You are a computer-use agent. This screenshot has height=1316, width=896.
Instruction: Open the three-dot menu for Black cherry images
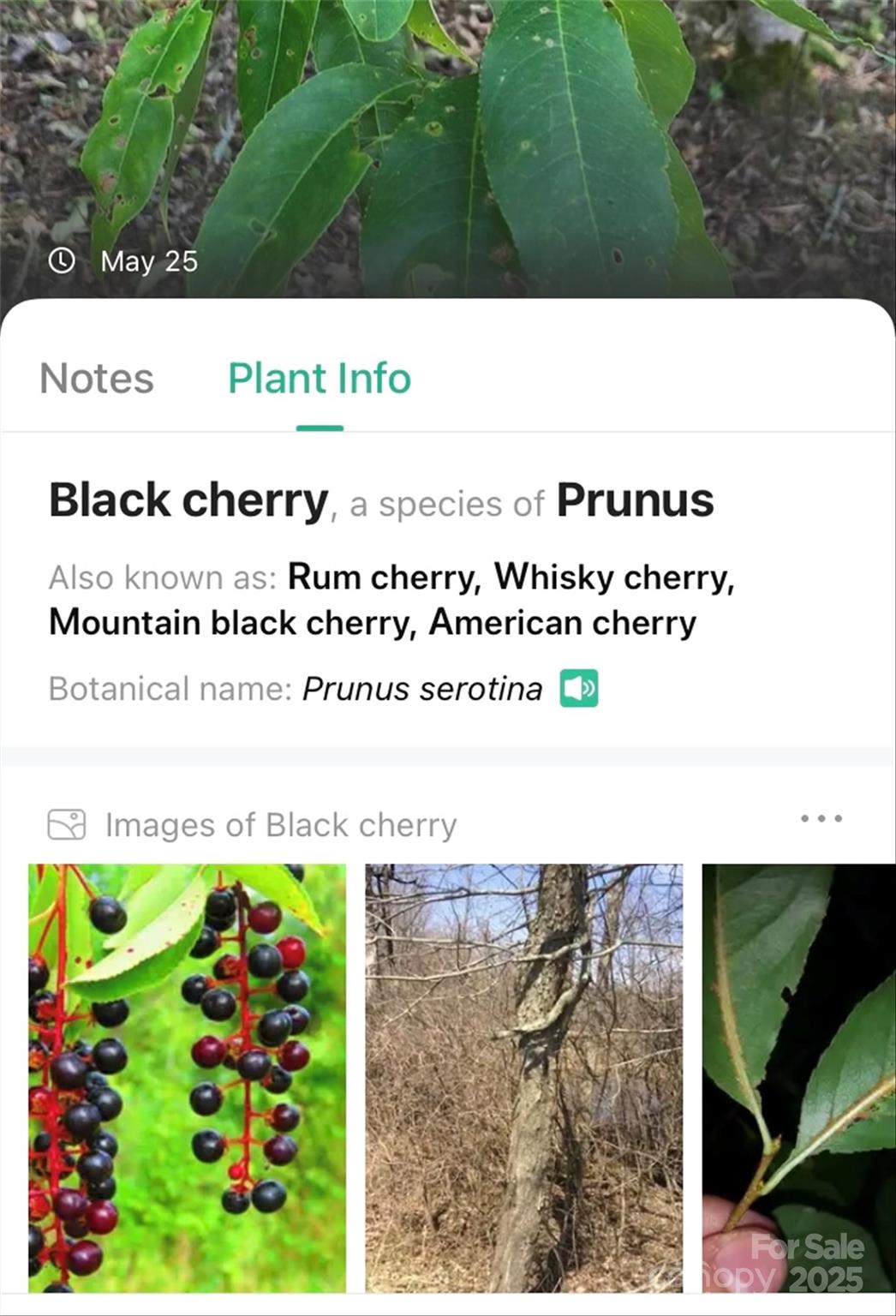[x=821, y=819]
